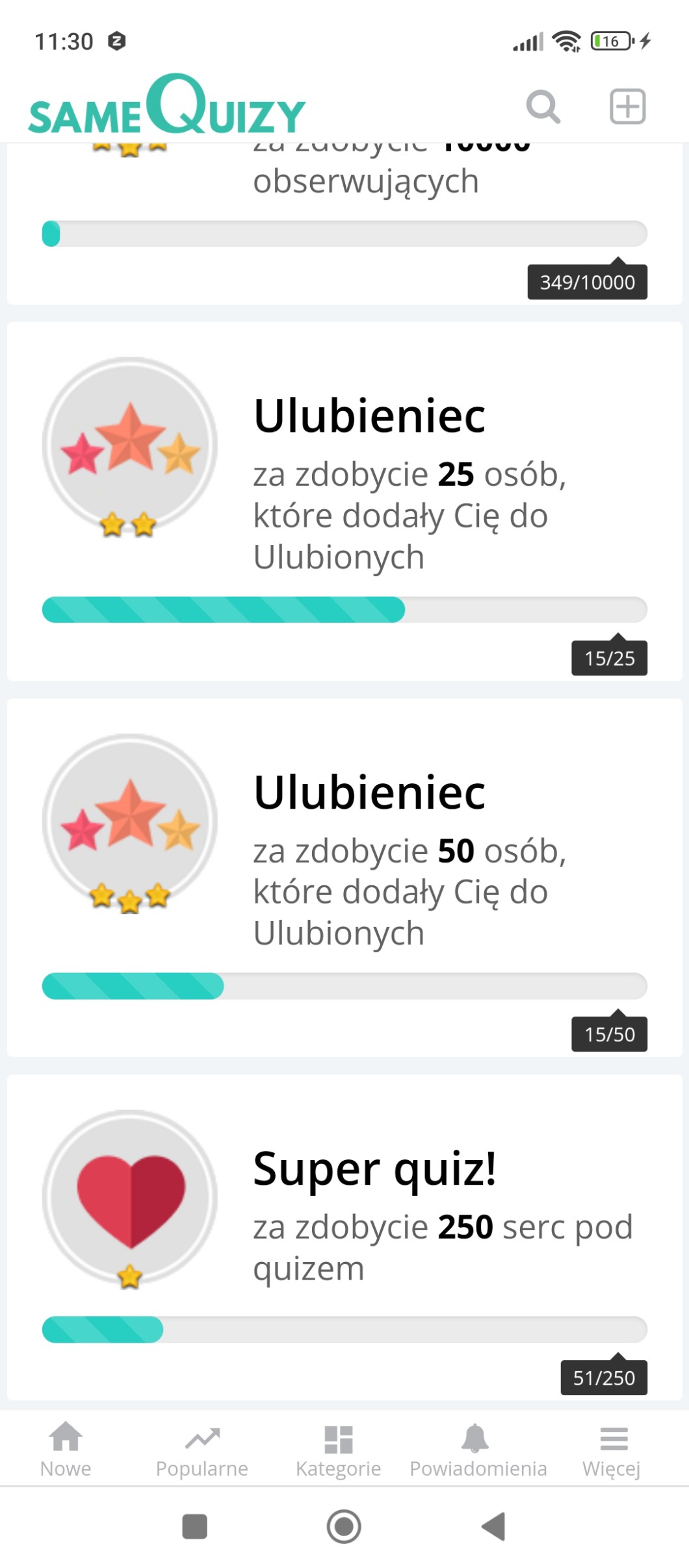The image size is (689, 1568).
Task: Select the Kategorie tab
Action: (x=338, y=1448)
